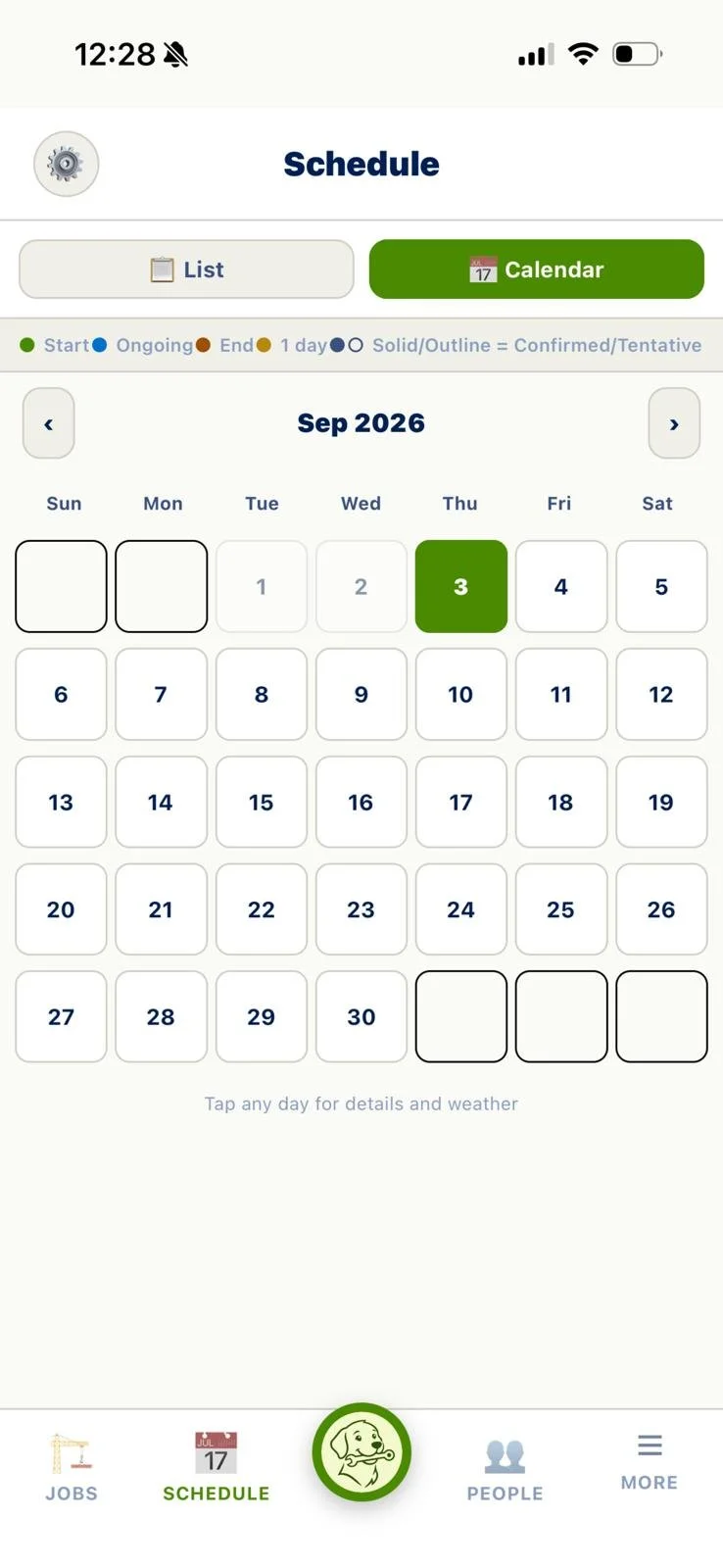
Task: Open the More menu
Action: (650, 1462)
